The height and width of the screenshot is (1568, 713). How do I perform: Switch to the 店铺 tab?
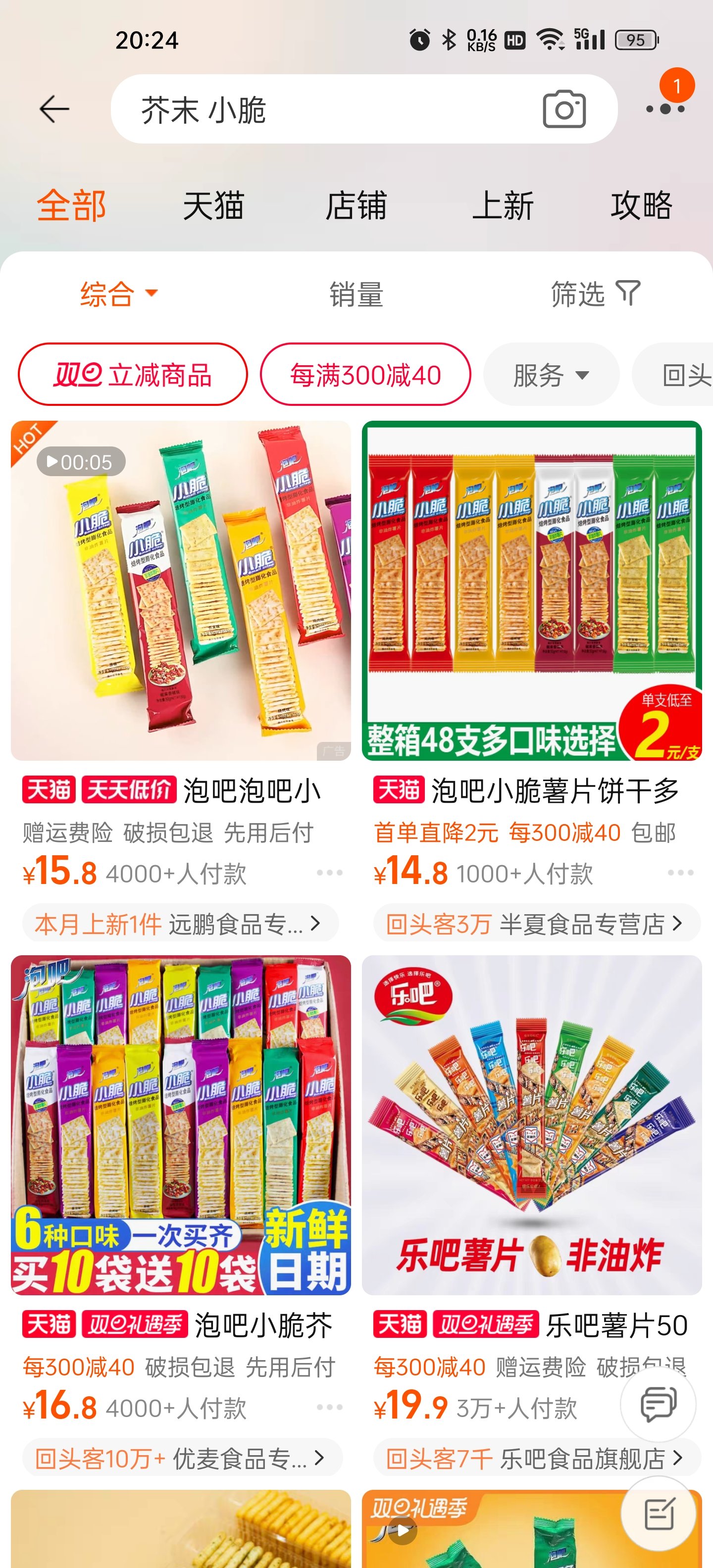[356, 205]
